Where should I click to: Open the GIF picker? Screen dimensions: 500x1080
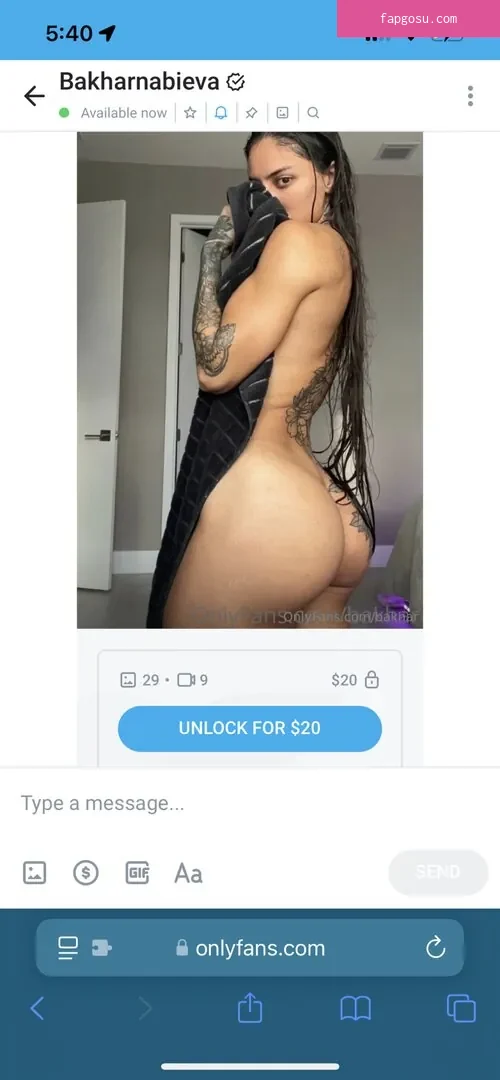137,873
